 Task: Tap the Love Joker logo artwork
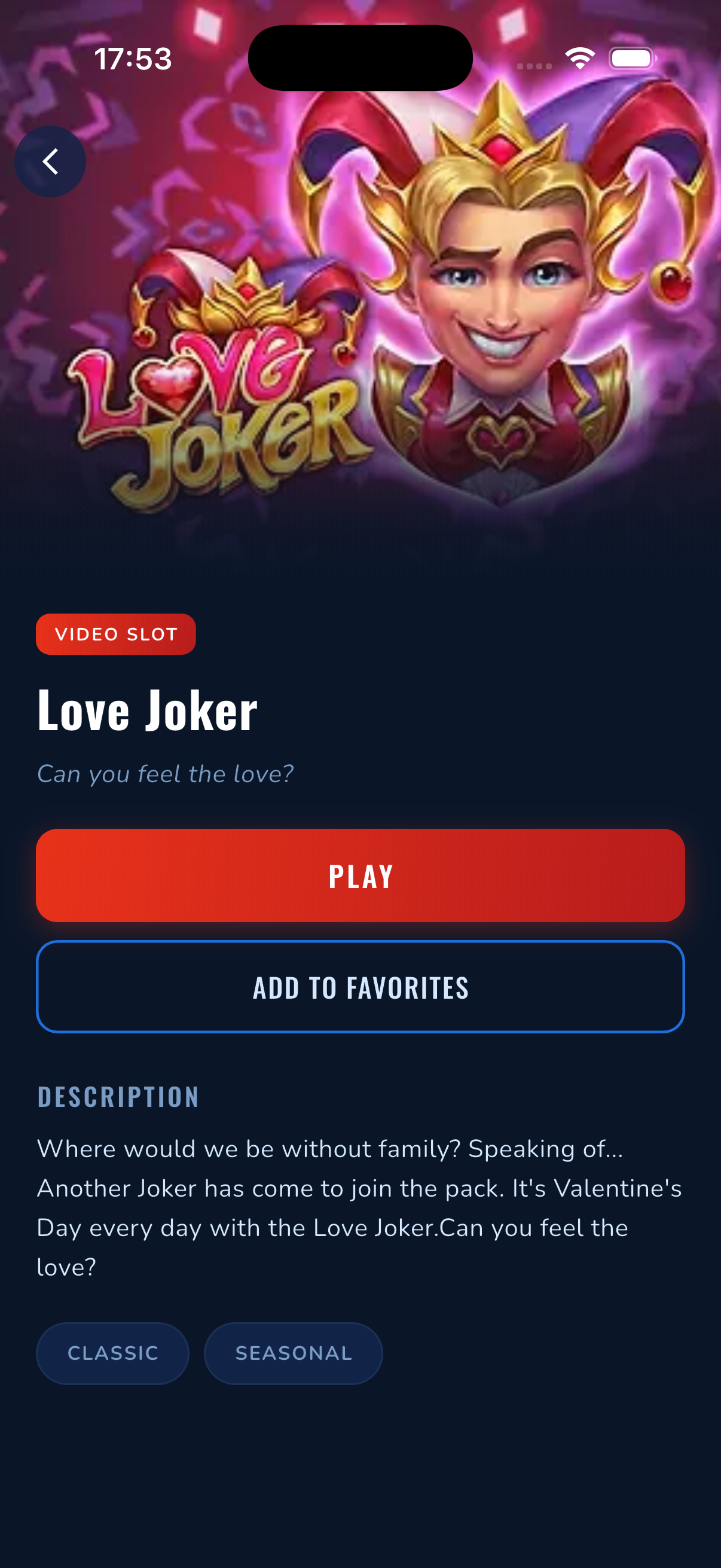pos(219,396)
